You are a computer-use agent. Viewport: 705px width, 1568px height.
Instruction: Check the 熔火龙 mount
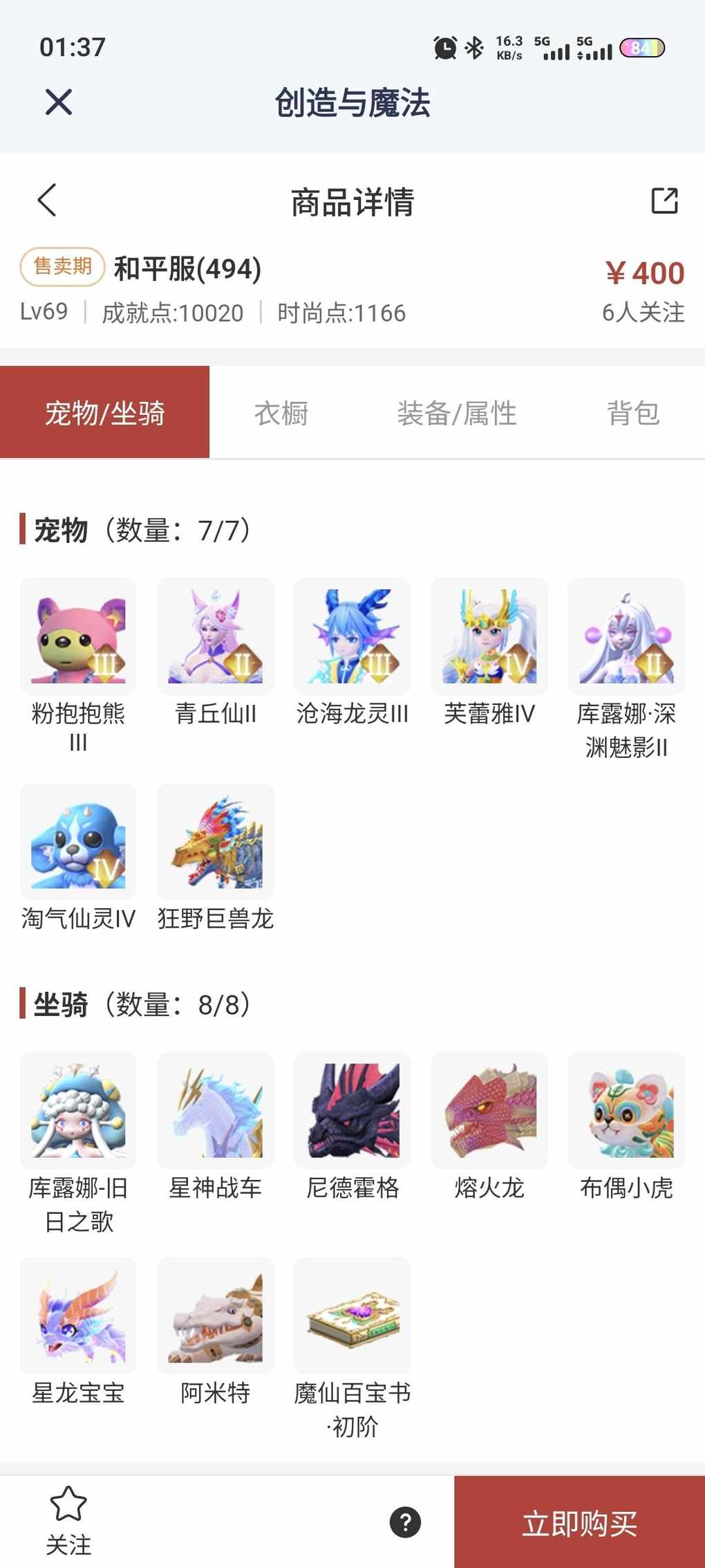click(489, 1111)
